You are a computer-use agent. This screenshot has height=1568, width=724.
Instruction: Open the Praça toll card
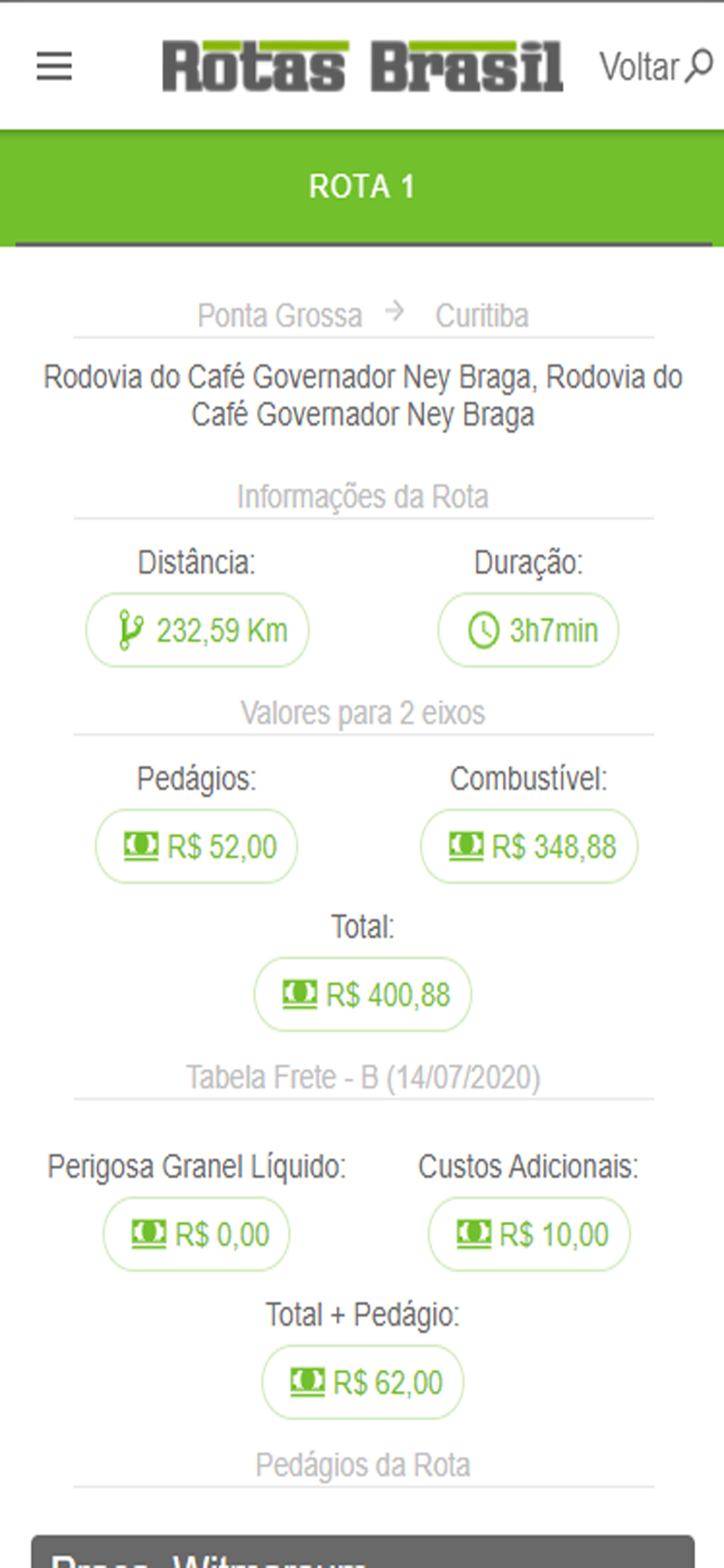pyautogui.click(x=363, y=1552)
